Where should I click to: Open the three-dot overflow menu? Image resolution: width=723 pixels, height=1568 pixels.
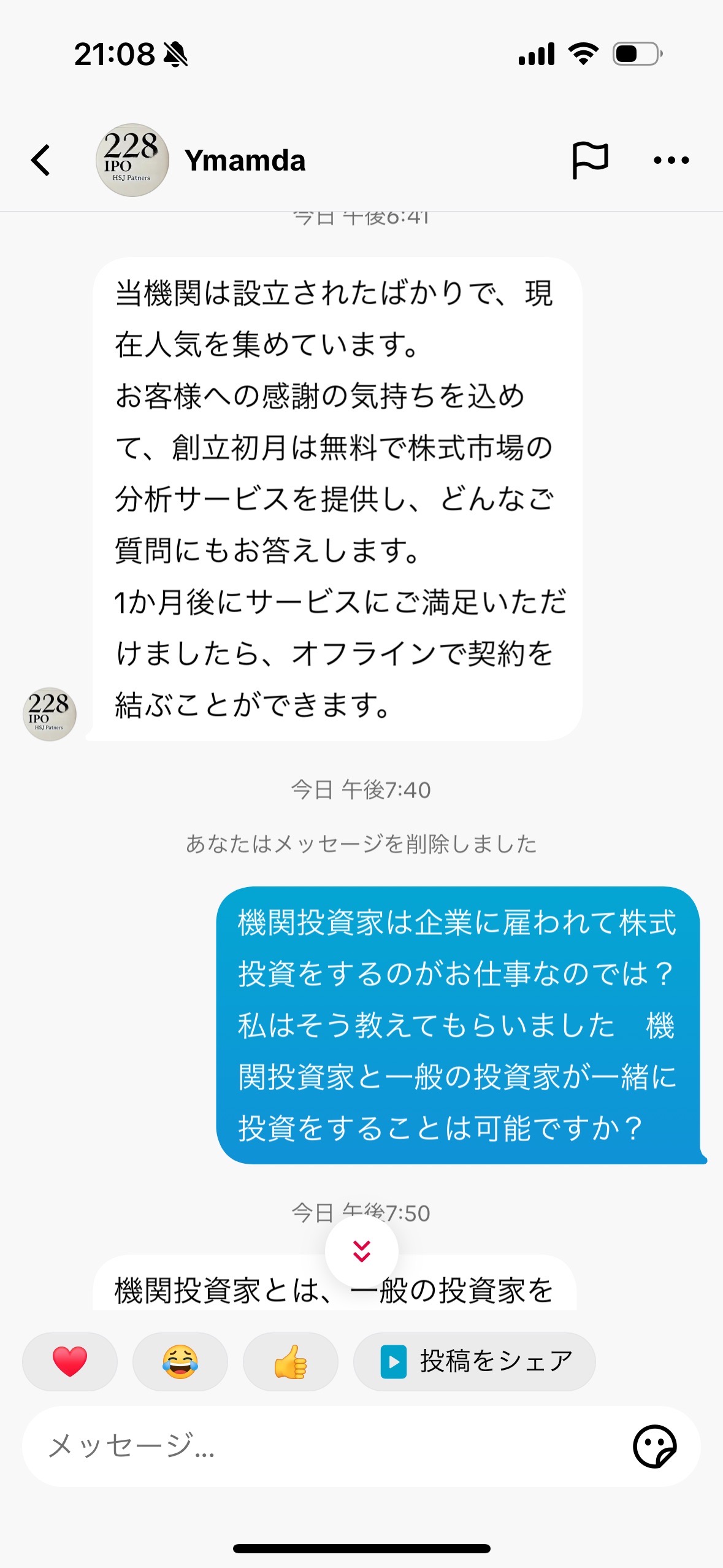[671, 160]
